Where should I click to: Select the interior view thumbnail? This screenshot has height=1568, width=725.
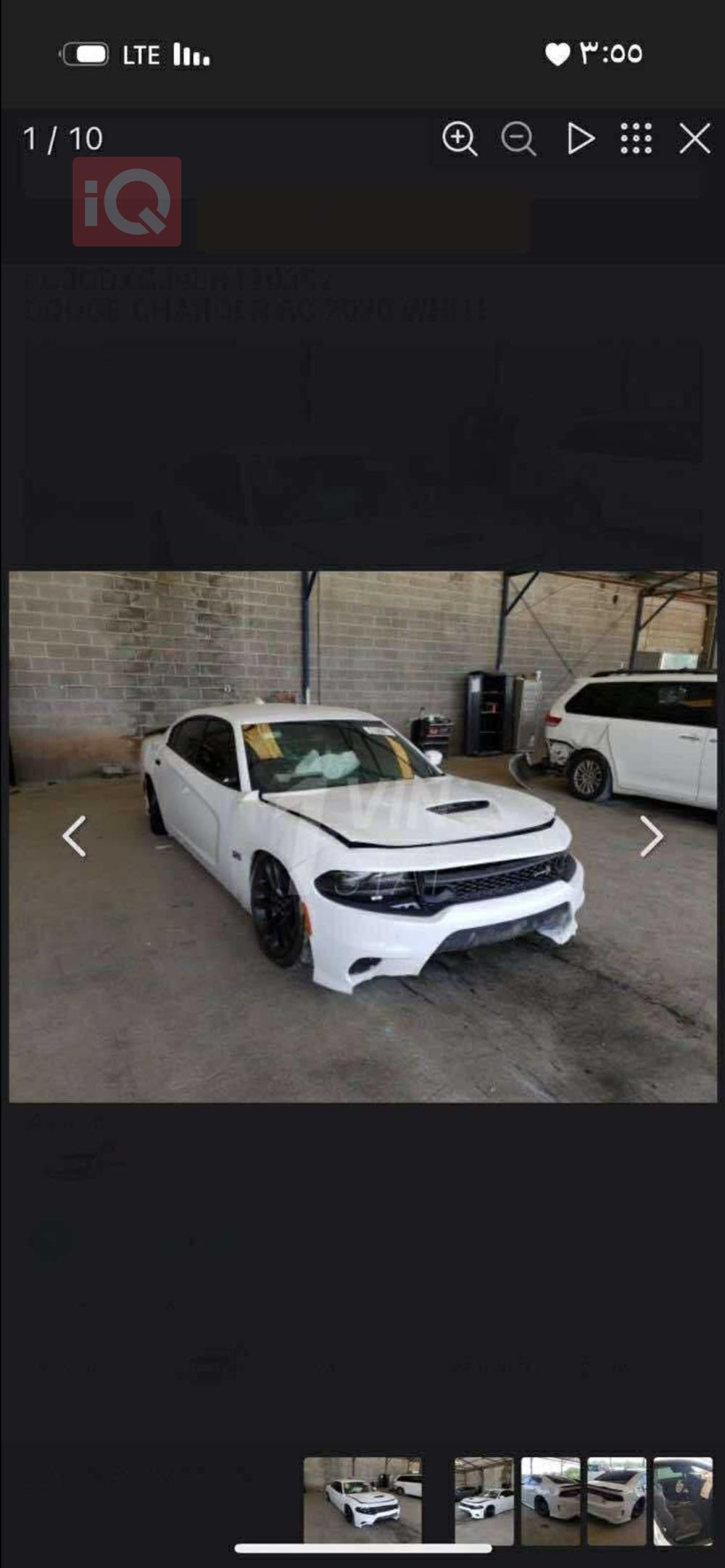[682, 1501]
